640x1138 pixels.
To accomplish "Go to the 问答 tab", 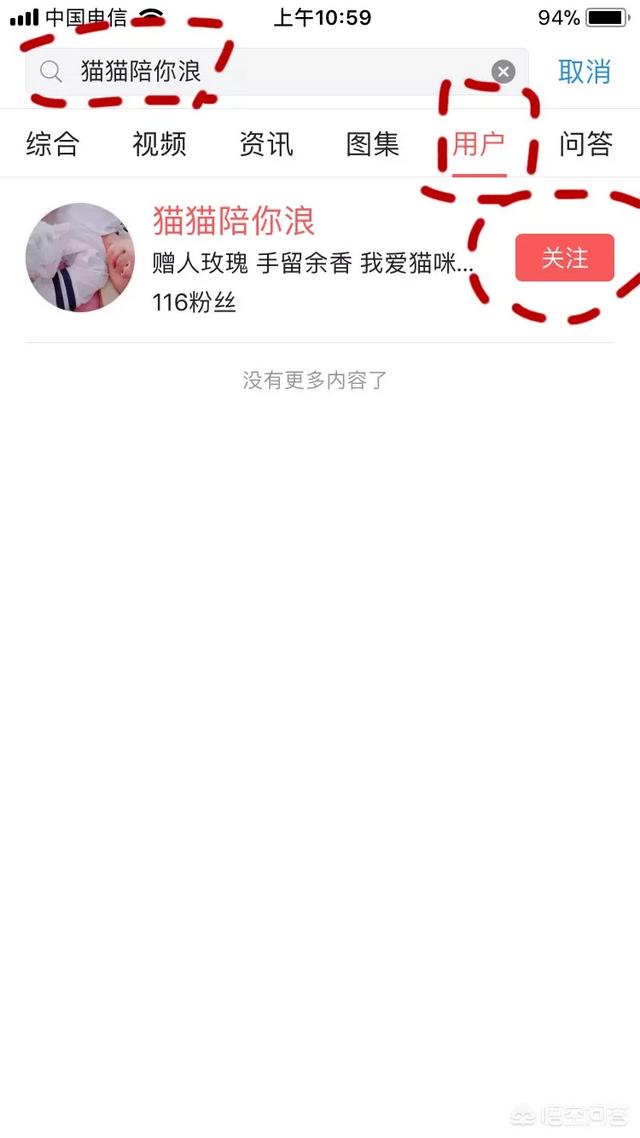I will (586, 144).
